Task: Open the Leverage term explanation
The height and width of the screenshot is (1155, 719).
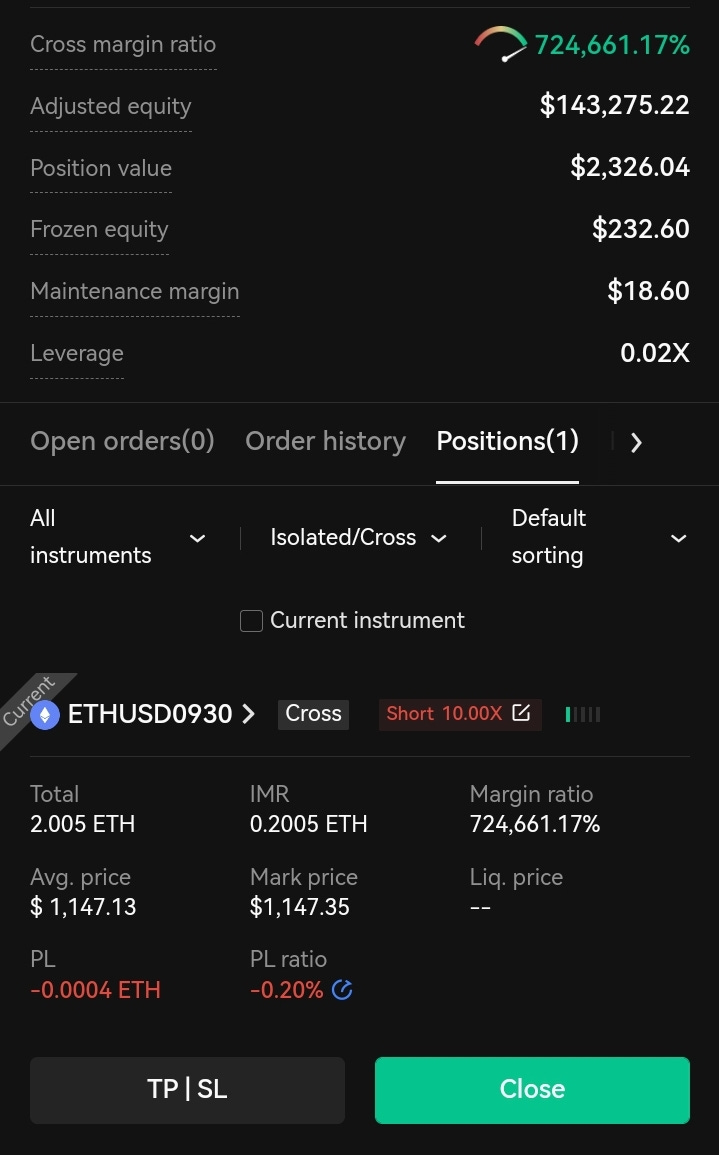Action: (77, 354)
